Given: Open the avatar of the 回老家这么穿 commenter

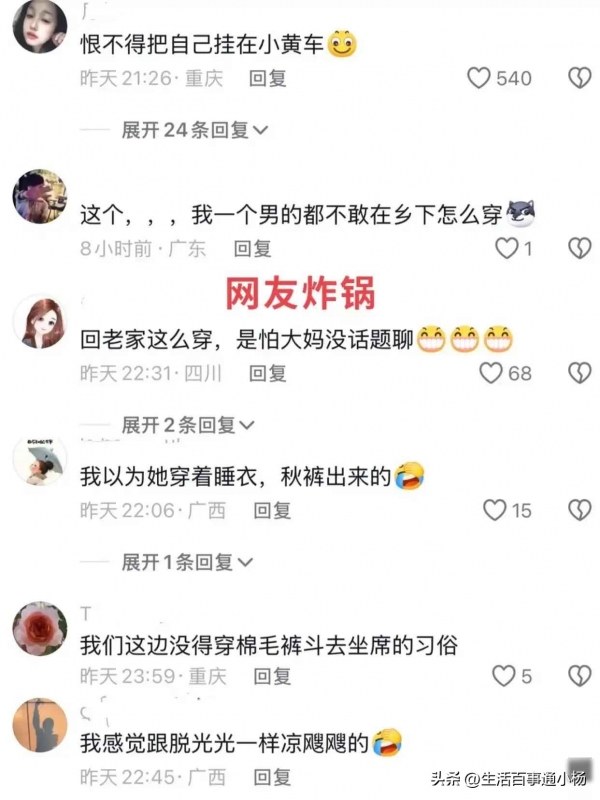Looking at the screenshot, I should [x=39, y=322].
